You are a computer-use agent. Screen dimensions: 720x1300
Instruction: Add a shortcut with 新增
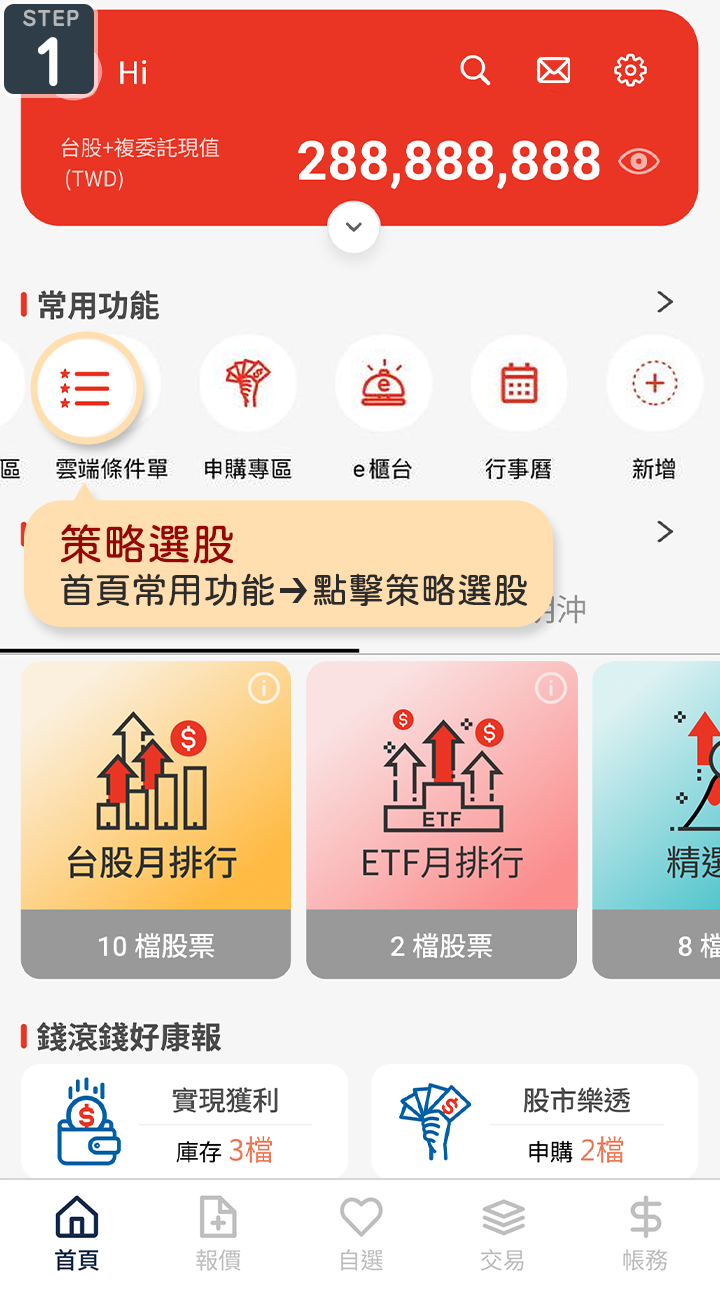point(654,385)
